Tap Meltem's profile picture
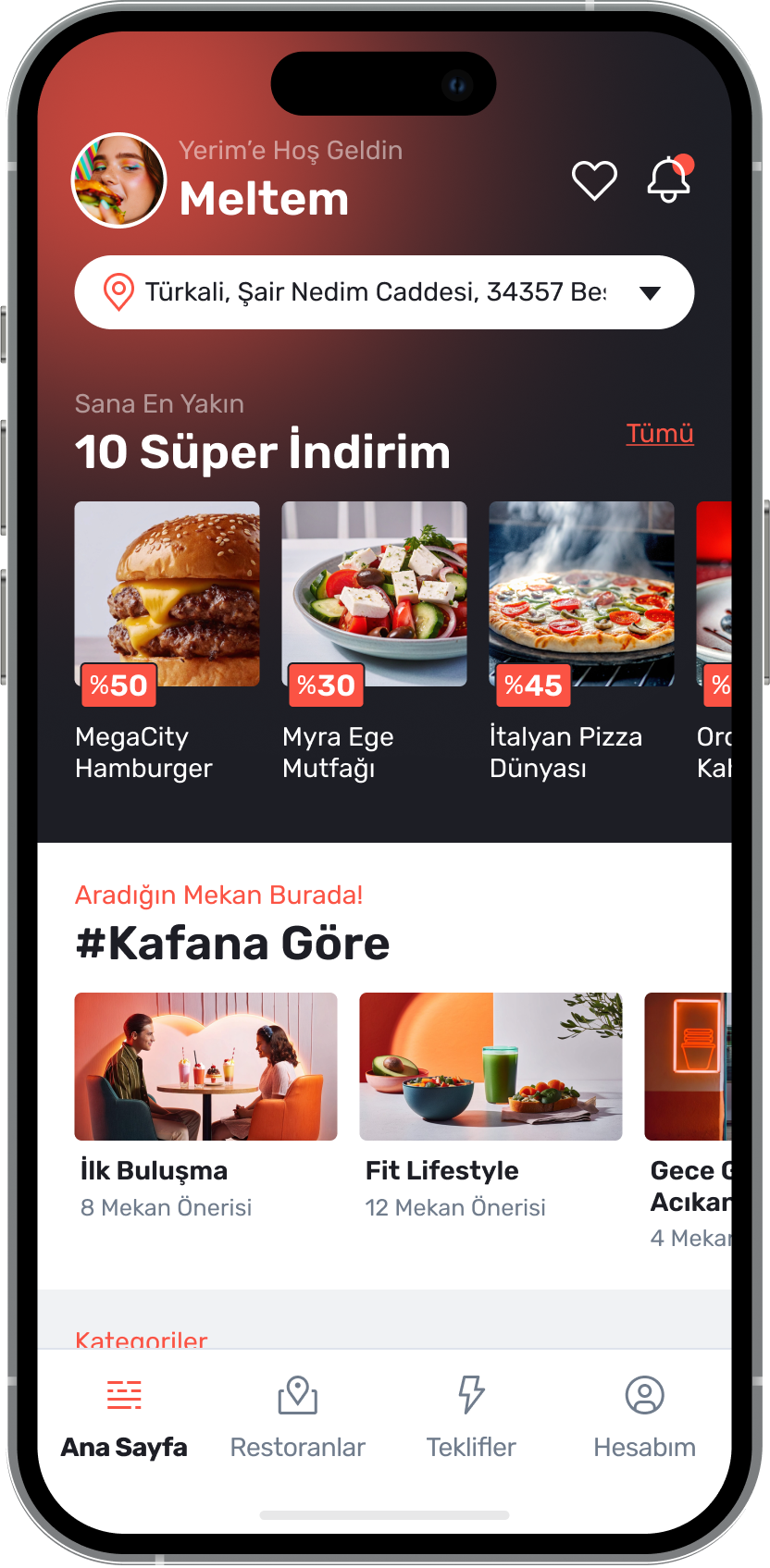Screen dimensions: 770x1568 click(x=118, y=180)
